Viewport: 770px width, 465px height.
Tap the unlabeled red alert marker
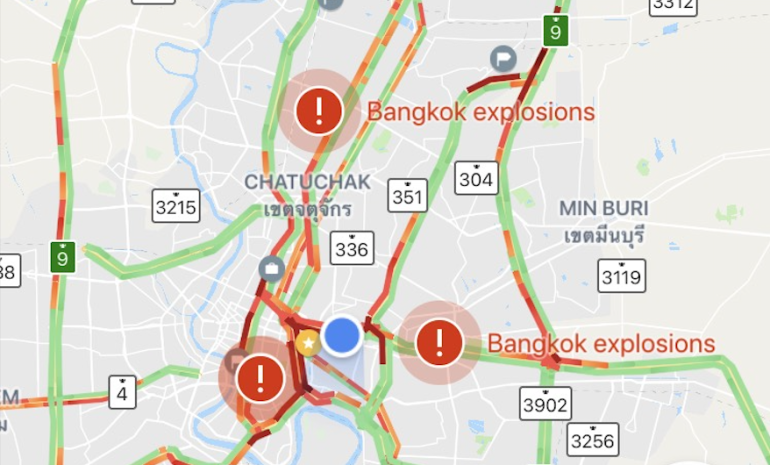coord(260,377)
